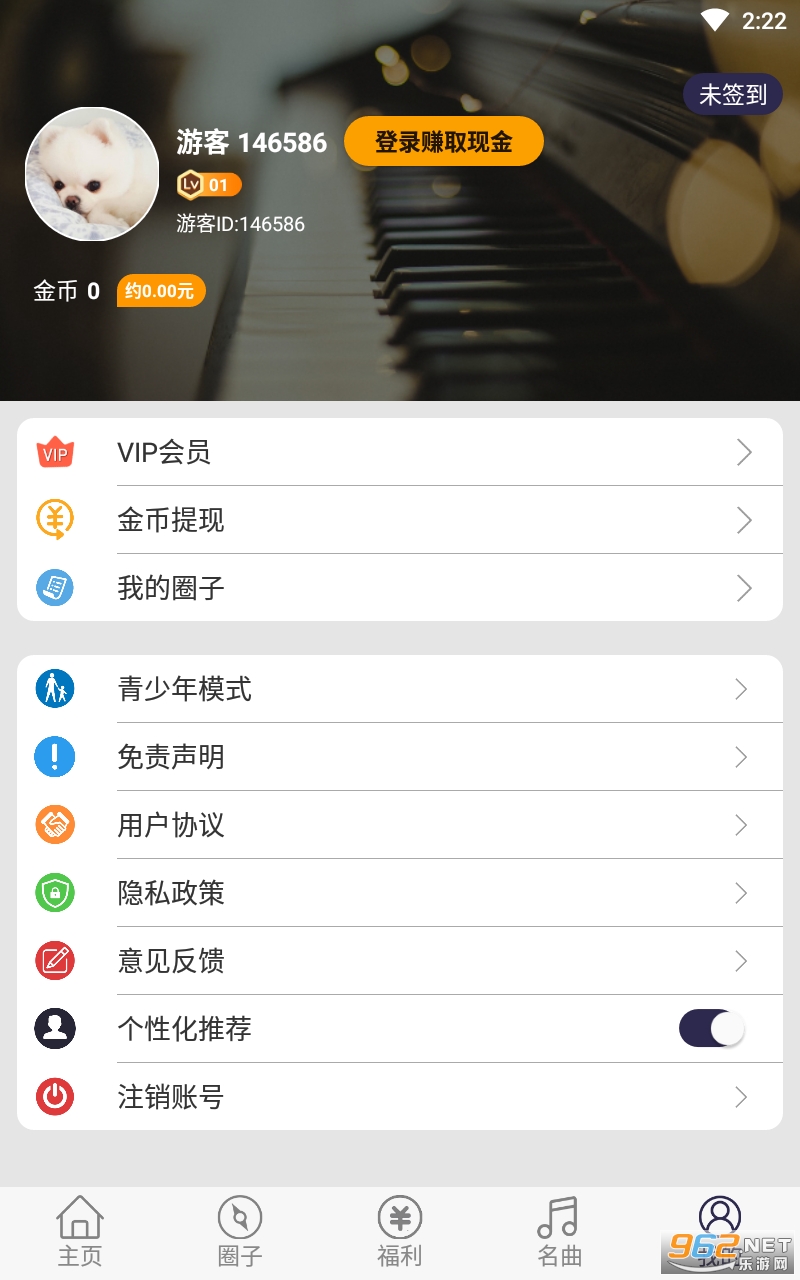
Task: Open the puppy profile avatar
Action: (x=92, y=174)
